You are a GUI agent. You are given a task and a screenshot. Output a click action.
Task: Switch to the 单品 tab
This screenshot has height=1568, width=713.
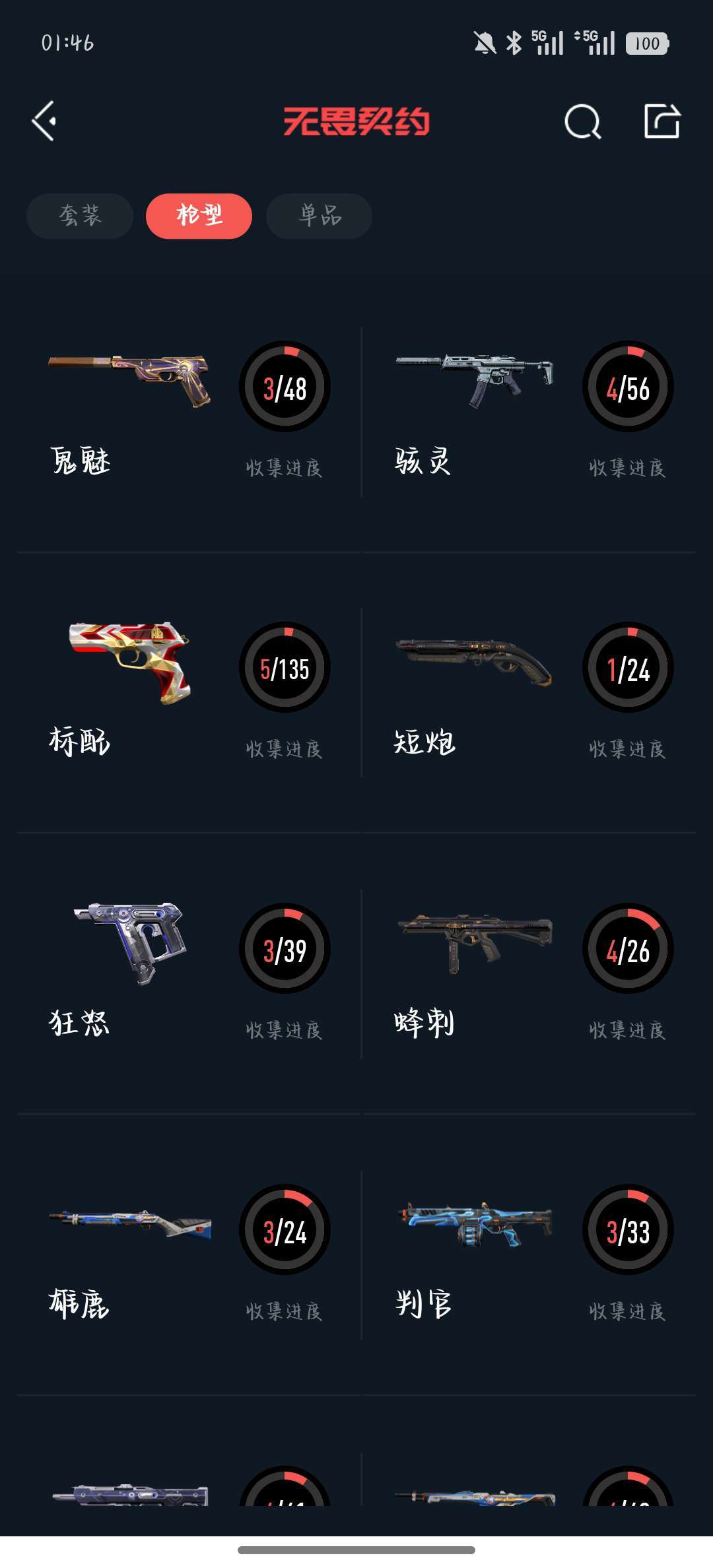[318, 216]
